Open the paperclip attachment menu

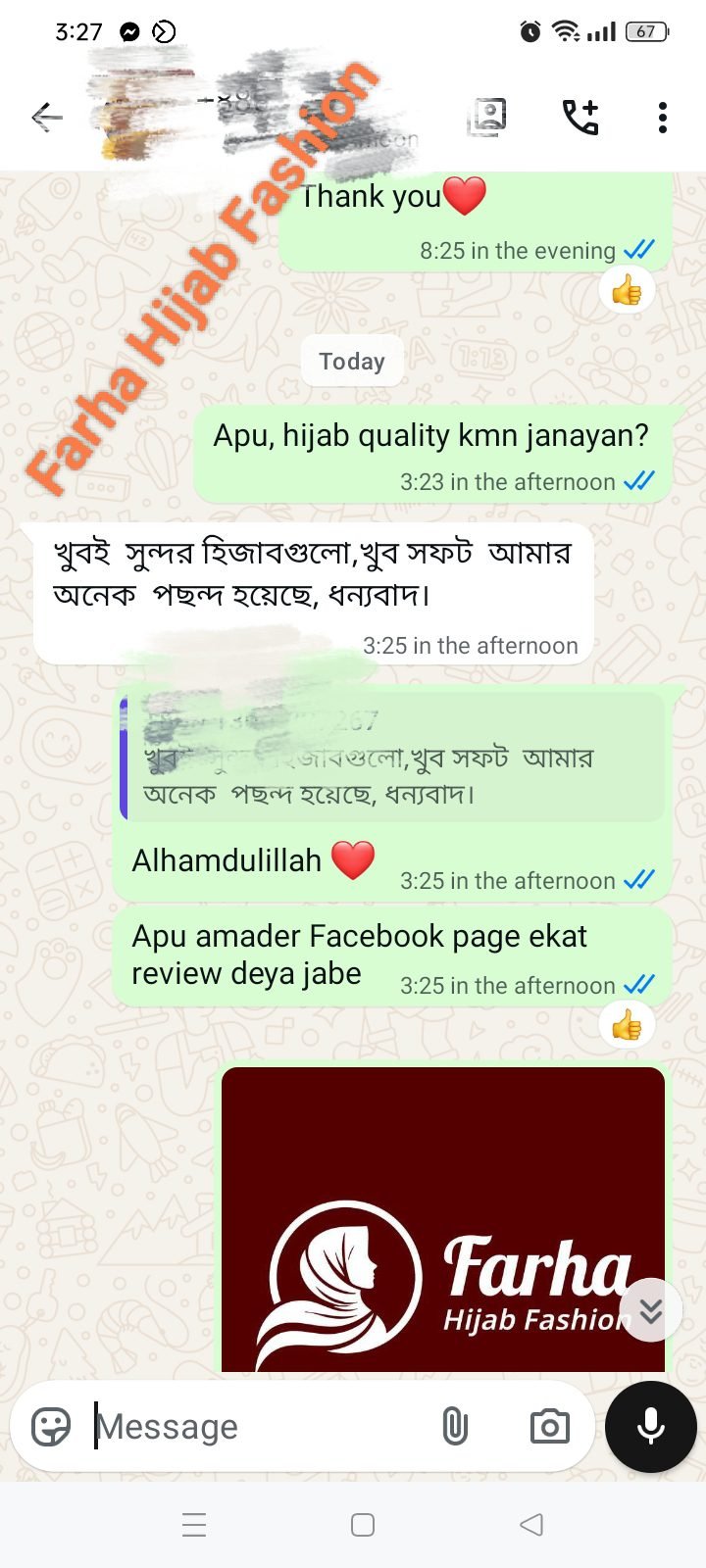click(455, 1427)
